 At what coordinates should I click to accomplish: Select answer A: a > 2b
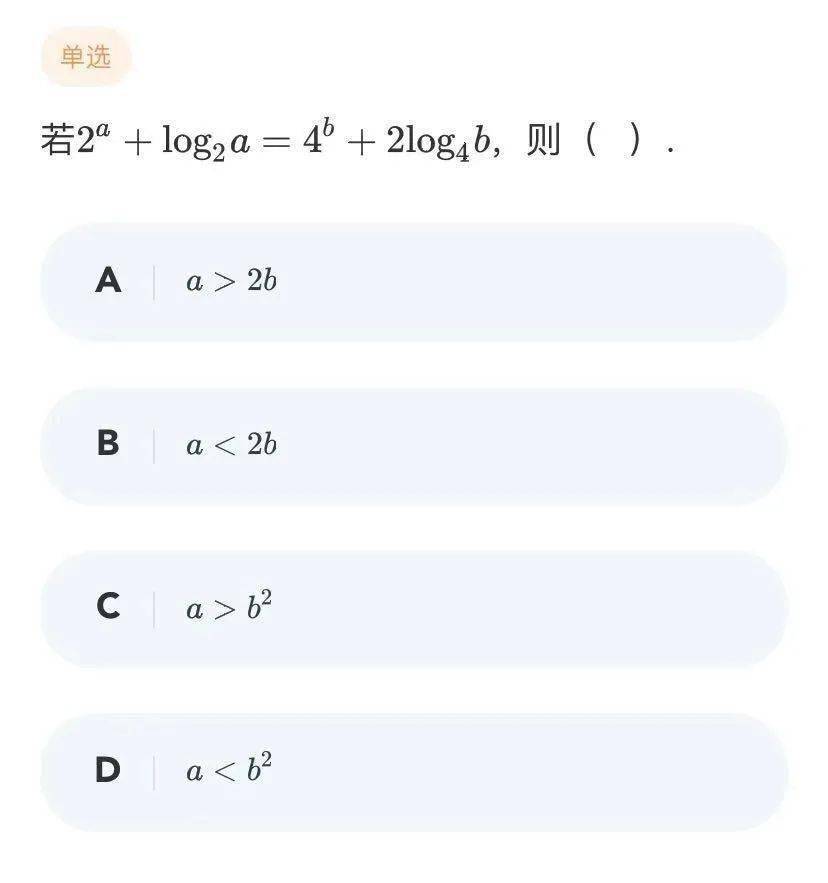tap(413, 282)
